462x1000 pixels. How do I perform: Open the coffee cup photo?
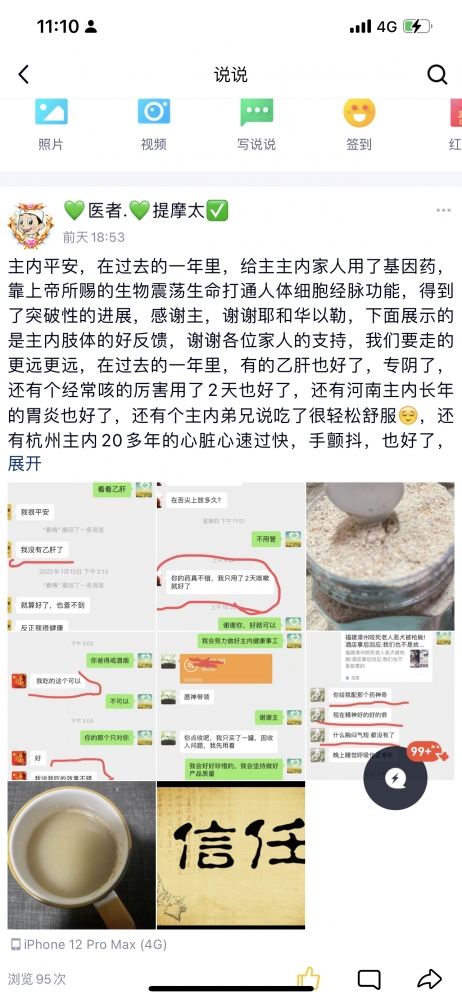pyautogui.click(x=82, y=855)
